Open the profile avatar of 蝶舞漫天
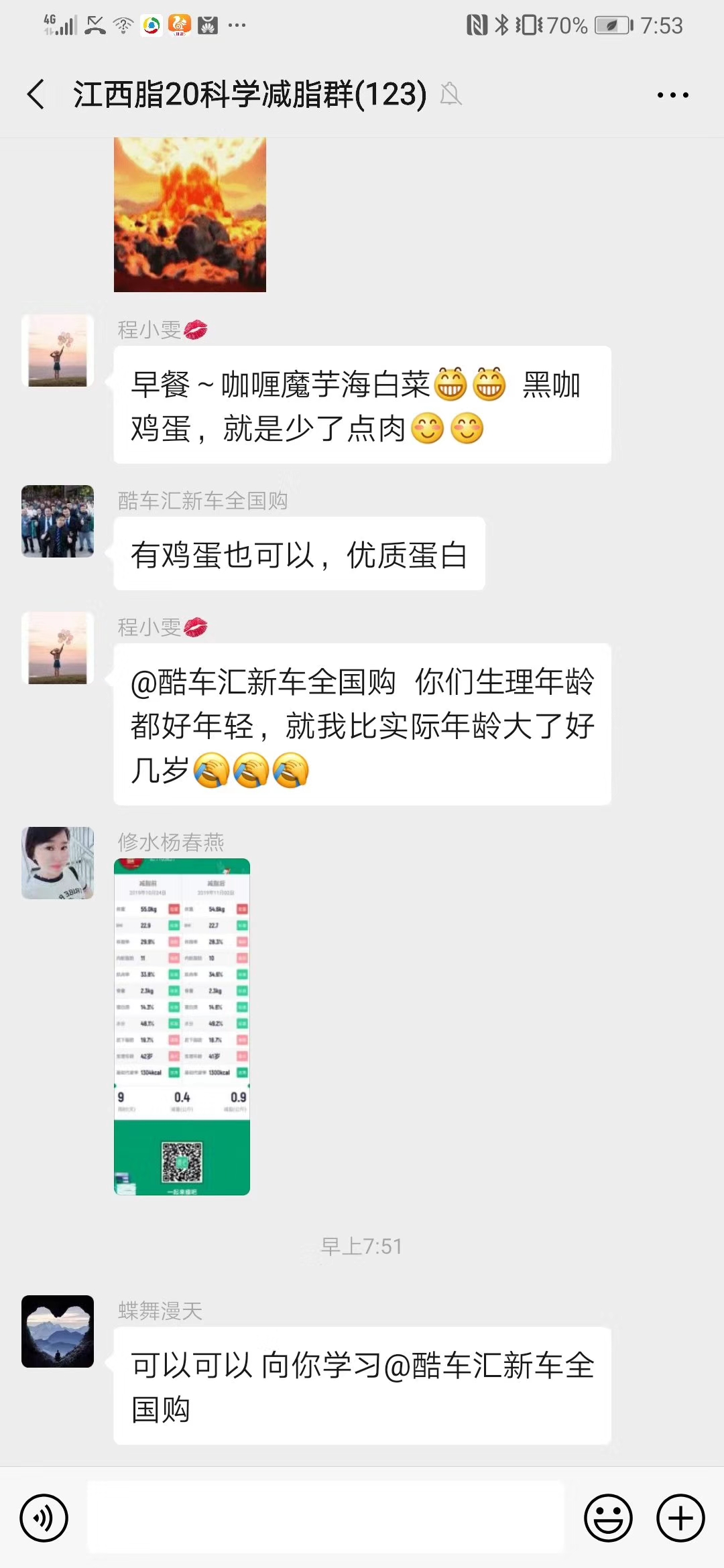The height and width of the screenshot is (1568, 724). coord(58,1331)
